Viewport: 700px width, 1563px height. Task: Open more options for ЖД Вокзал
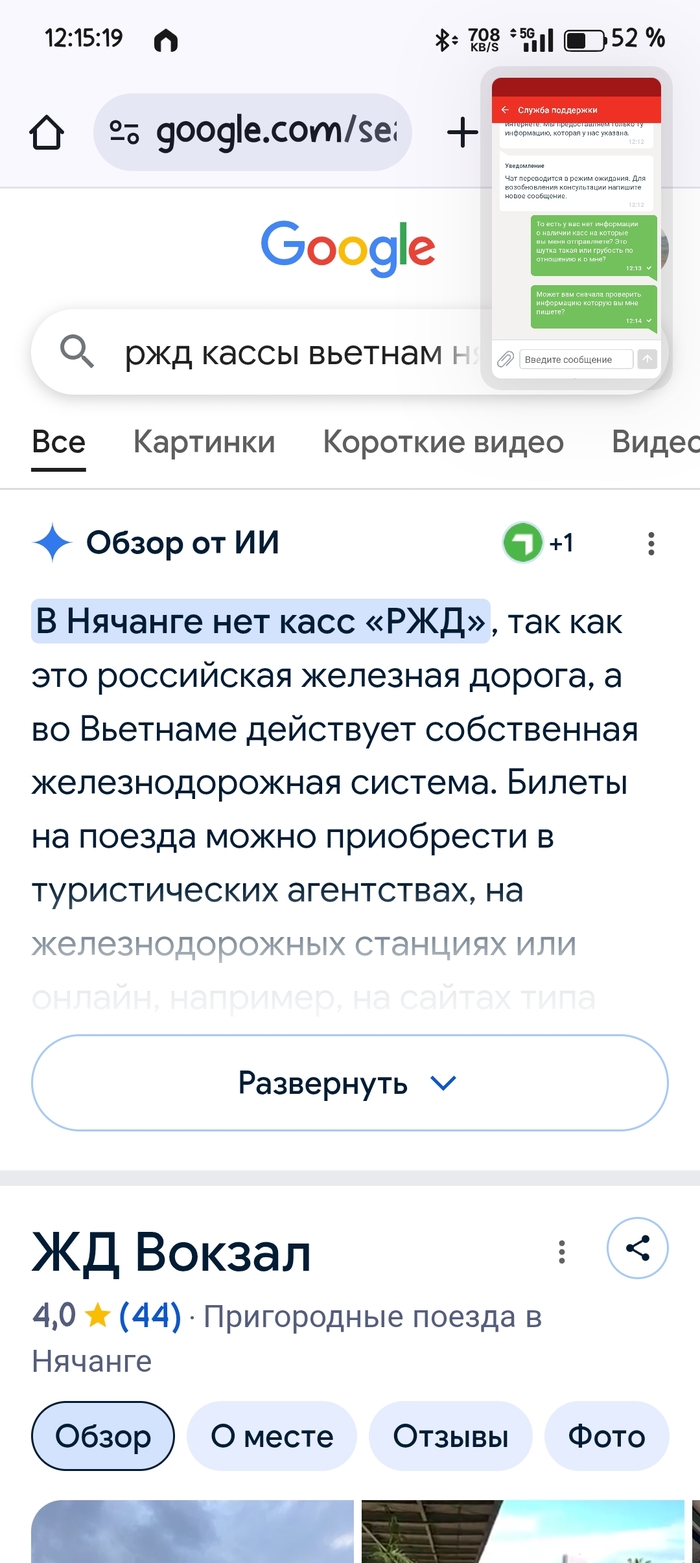coord(562,1251)
